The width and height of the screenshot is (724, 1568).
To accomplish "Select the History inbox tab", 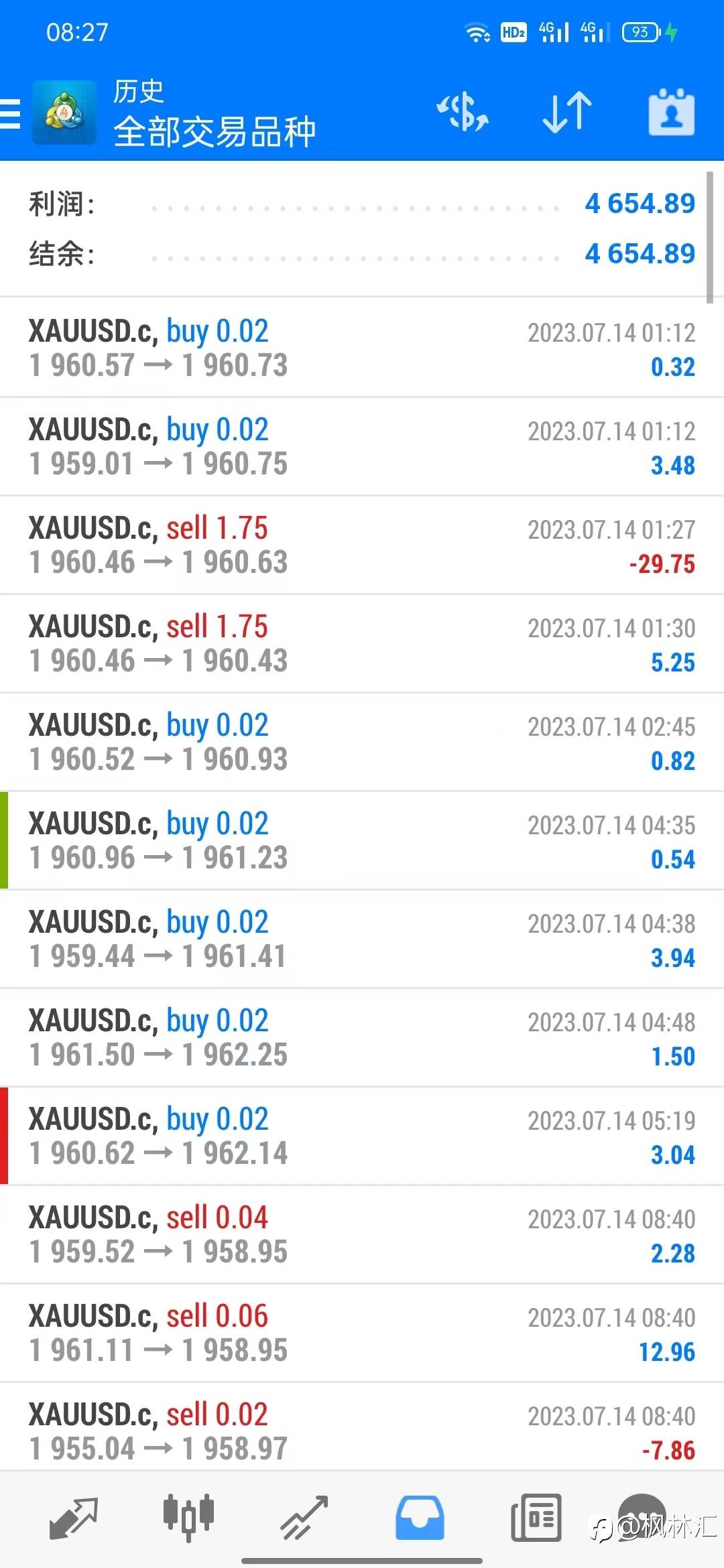I will pos(420,1517).
